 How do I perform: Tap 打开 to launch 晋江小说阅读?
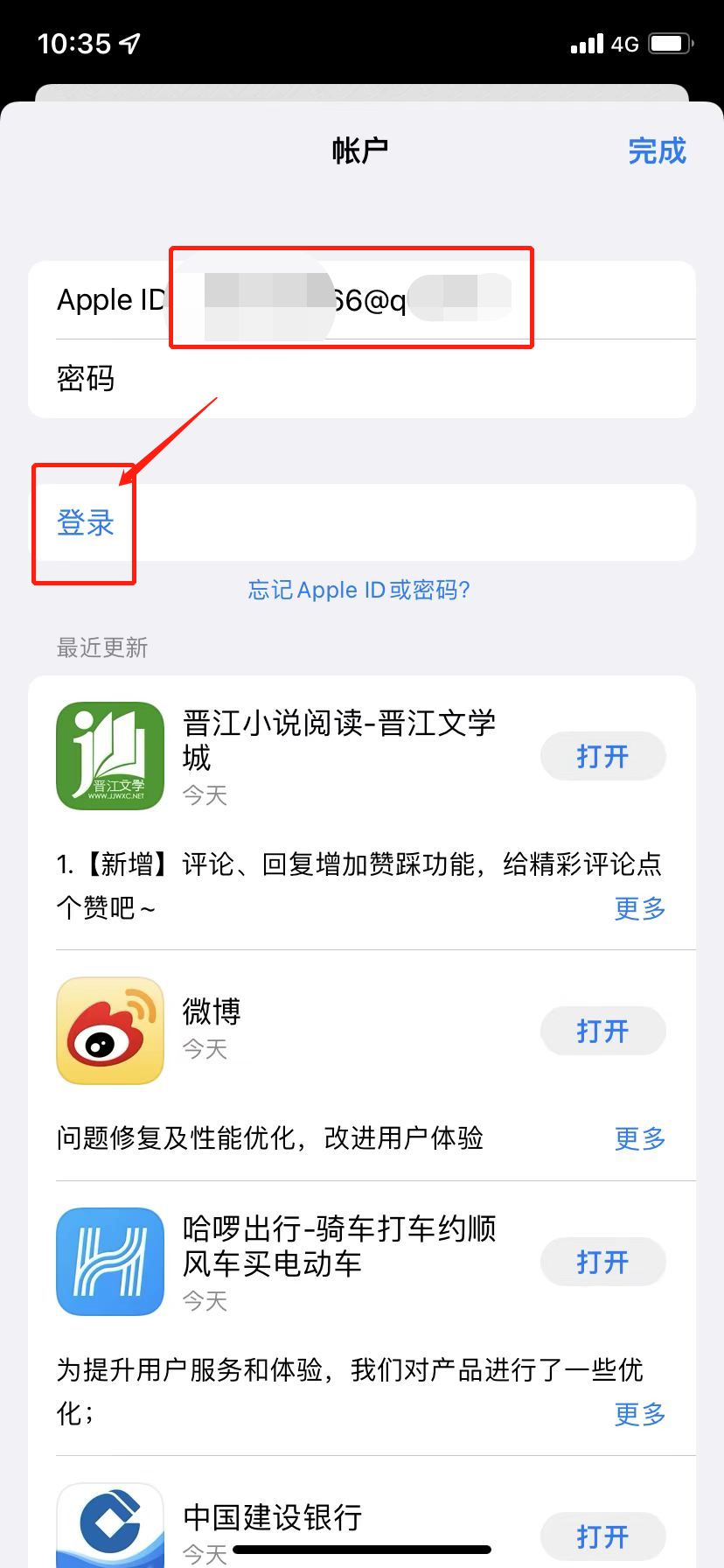point(602,755)
